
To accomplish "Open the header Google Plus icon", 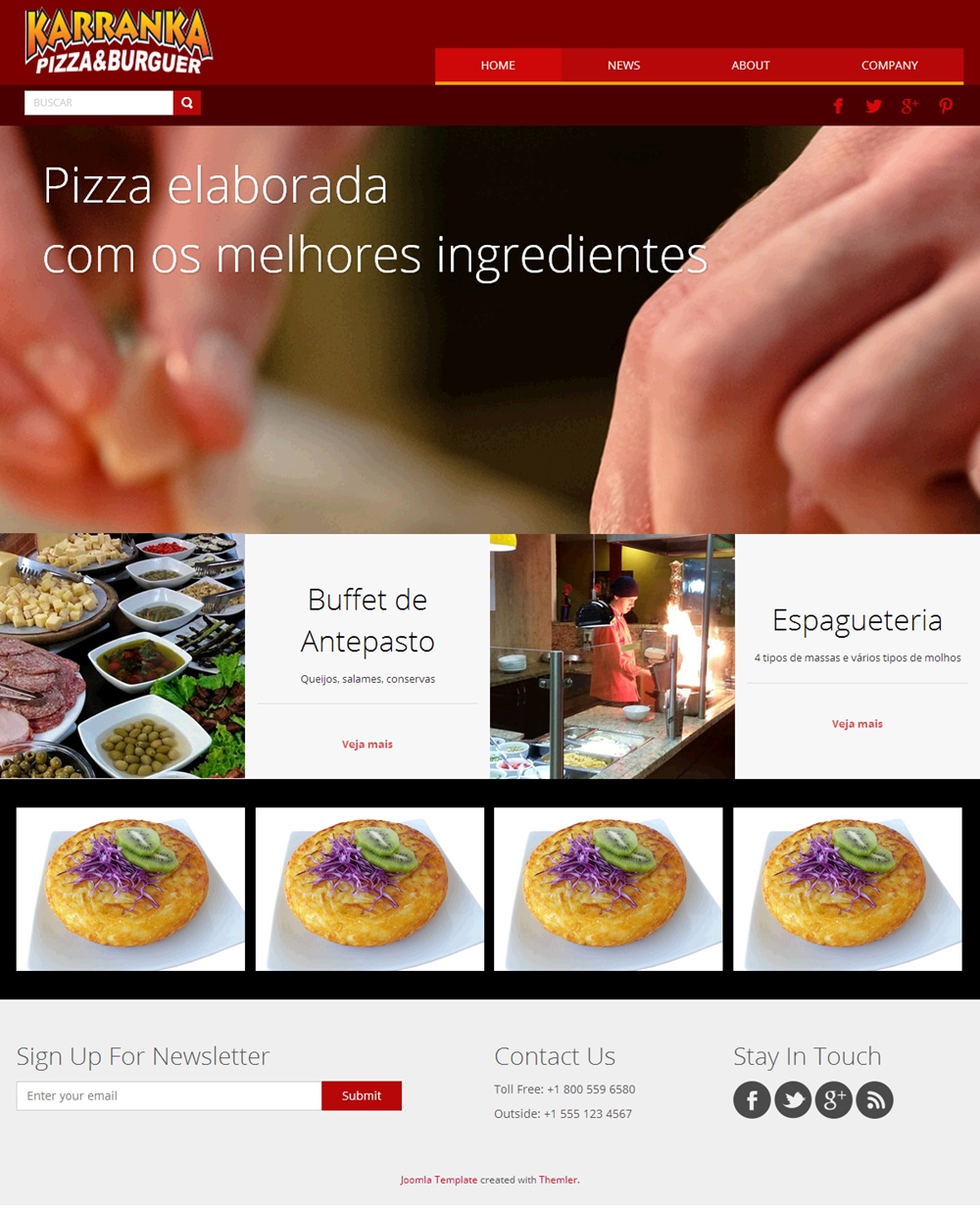I will click(909, 106).
